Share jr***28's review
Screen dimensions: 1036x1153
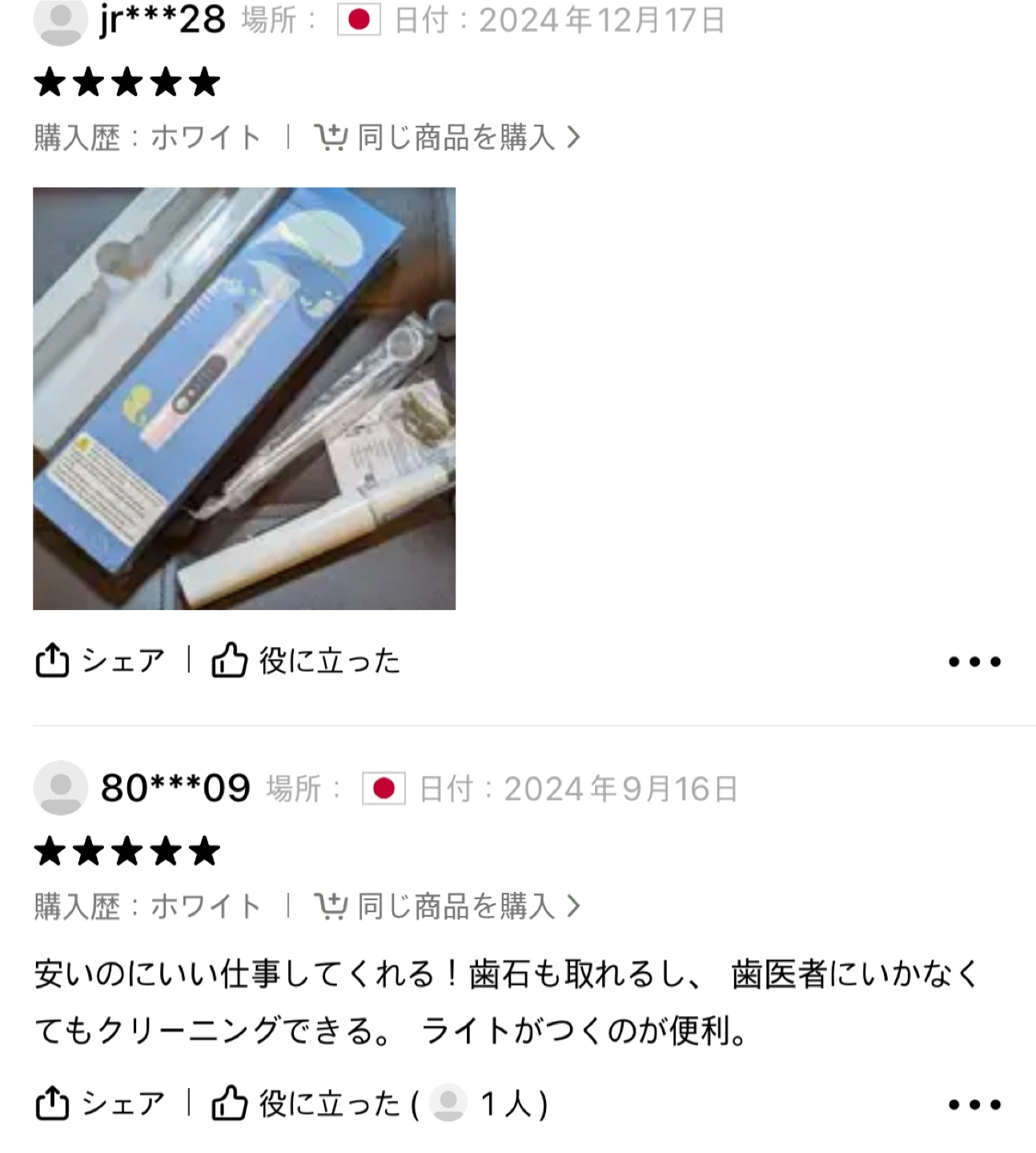click(x=99, y=661)
